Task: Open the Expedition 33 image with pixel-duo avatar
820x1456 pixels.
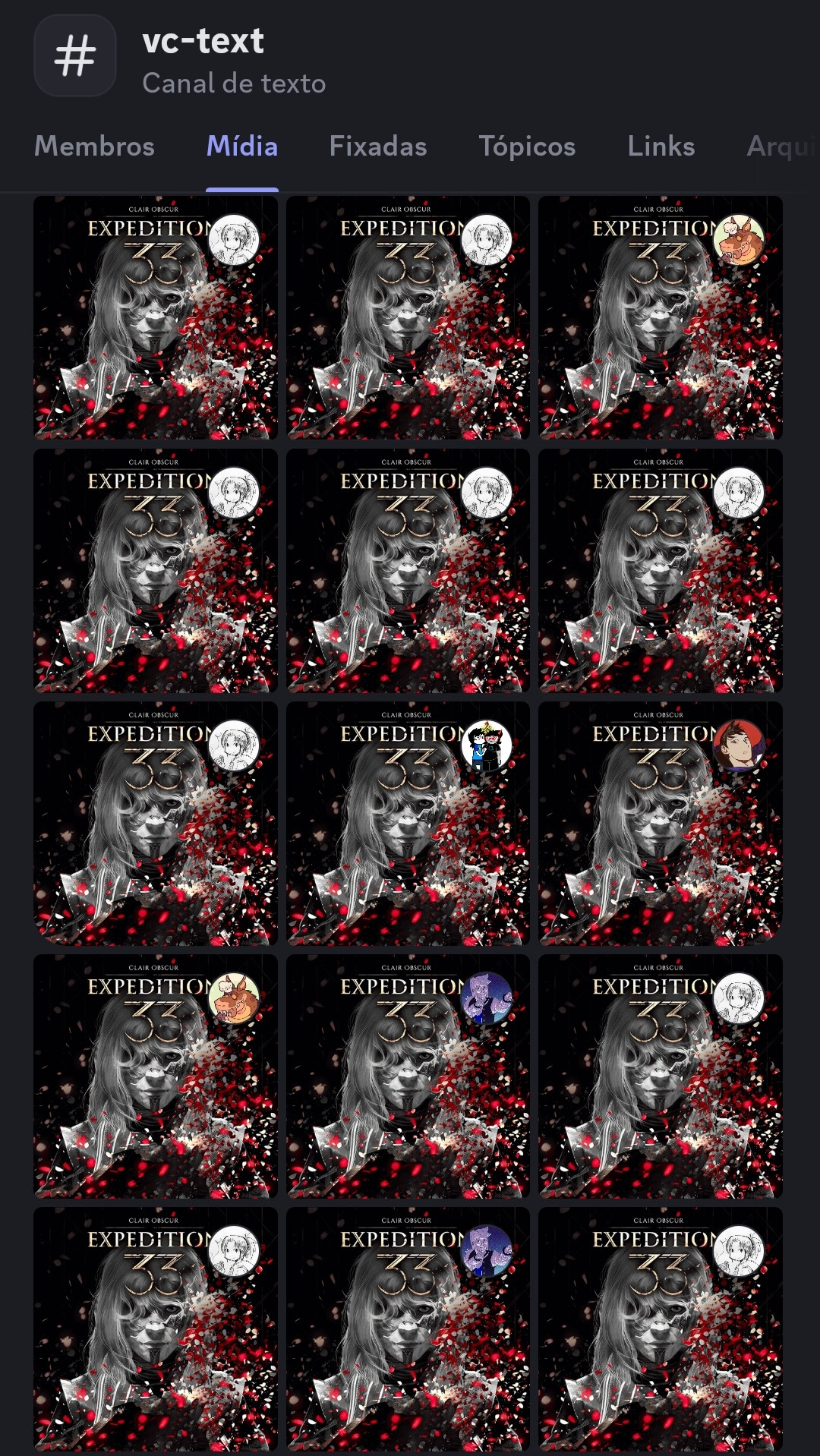Action: point(408,824)
